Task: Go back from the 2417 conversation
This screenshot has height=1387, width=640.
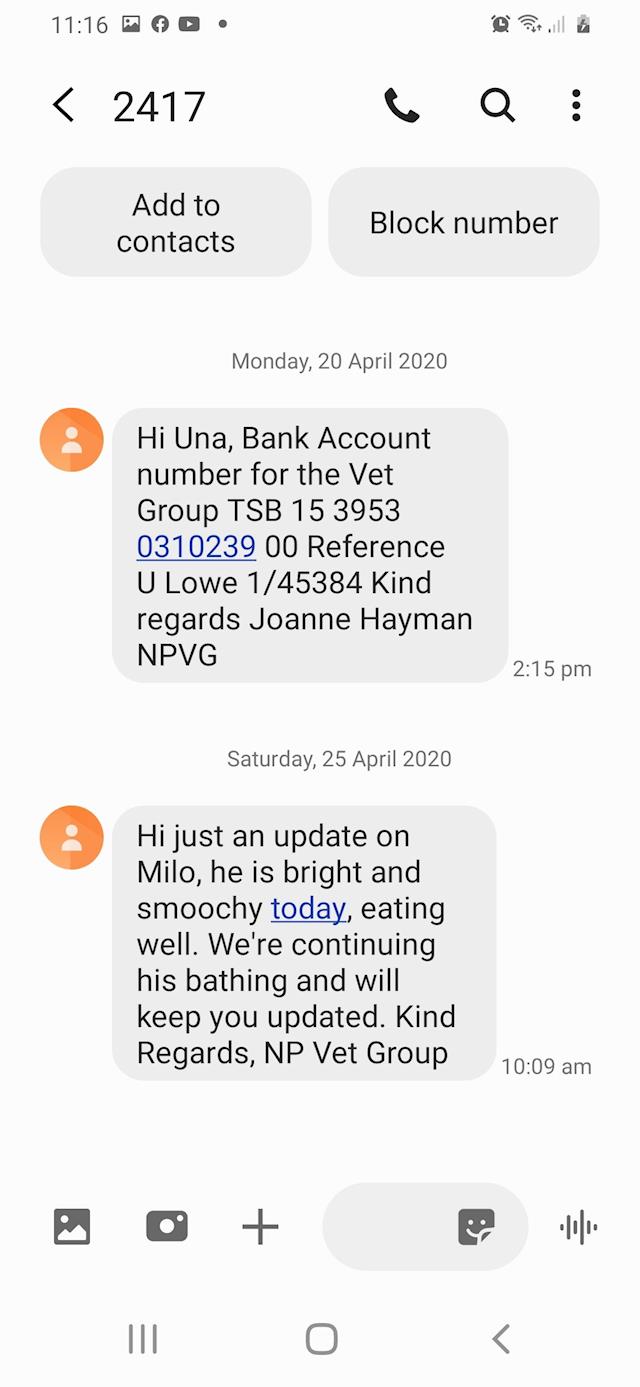Action: pyautogui.click(x=64, y=105)
